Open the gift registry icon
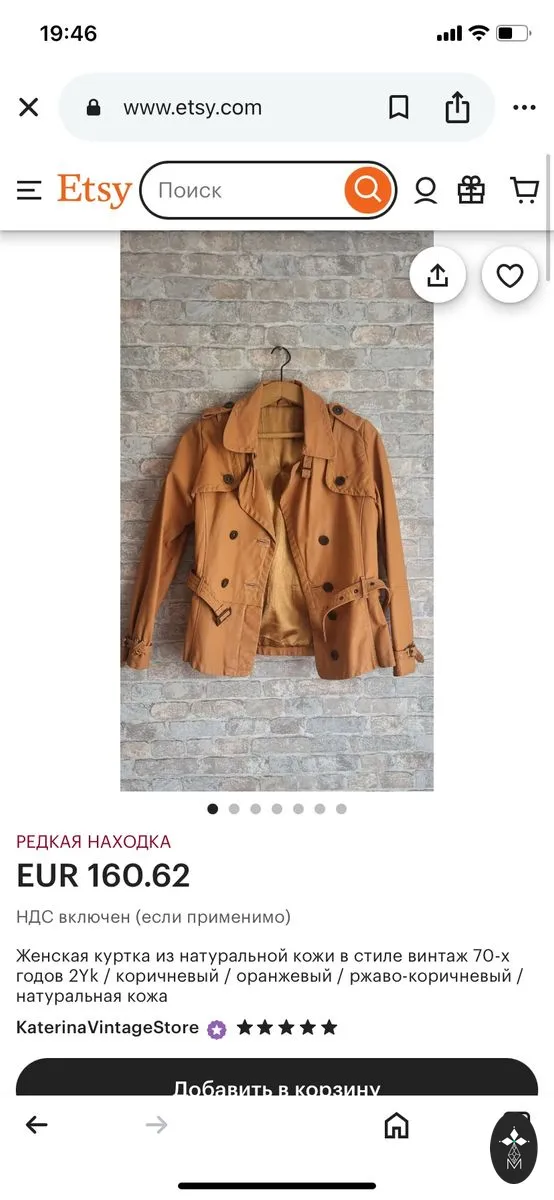 471,190
